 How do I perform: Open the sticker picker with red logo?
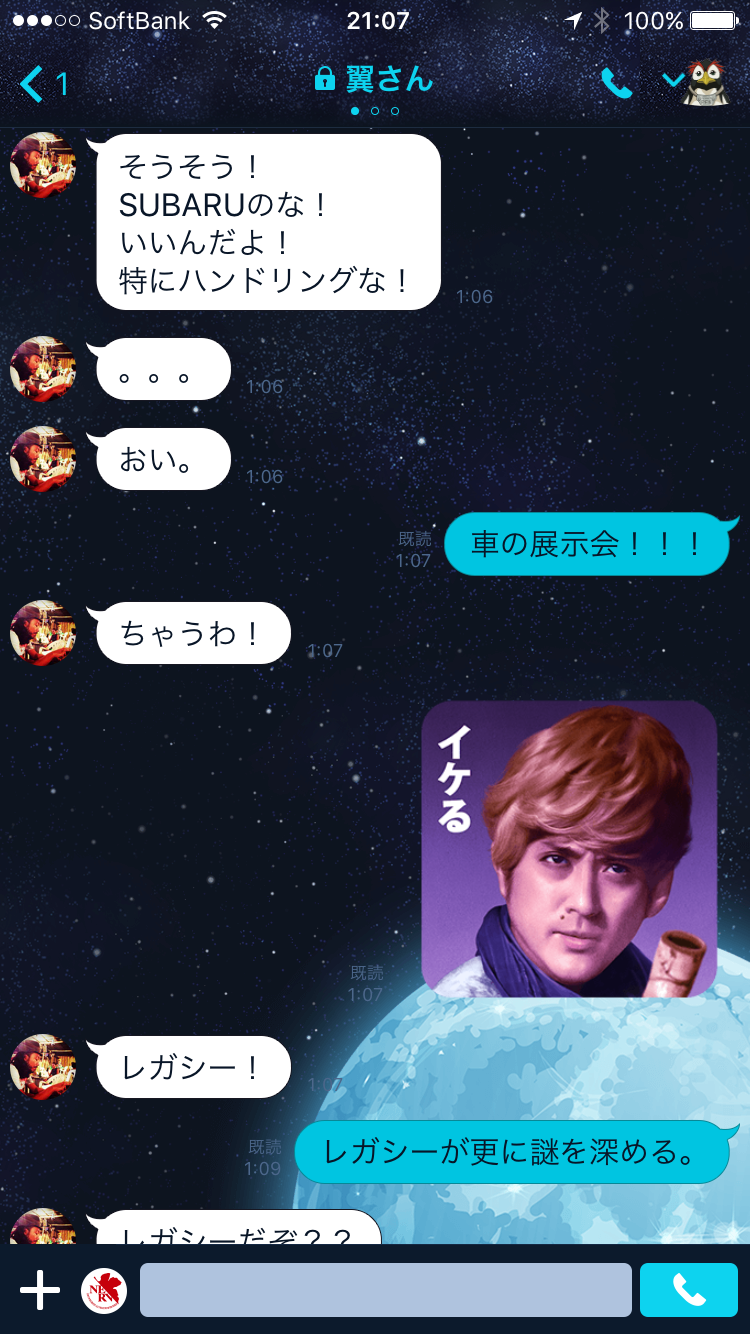[x=104, y=1290]
